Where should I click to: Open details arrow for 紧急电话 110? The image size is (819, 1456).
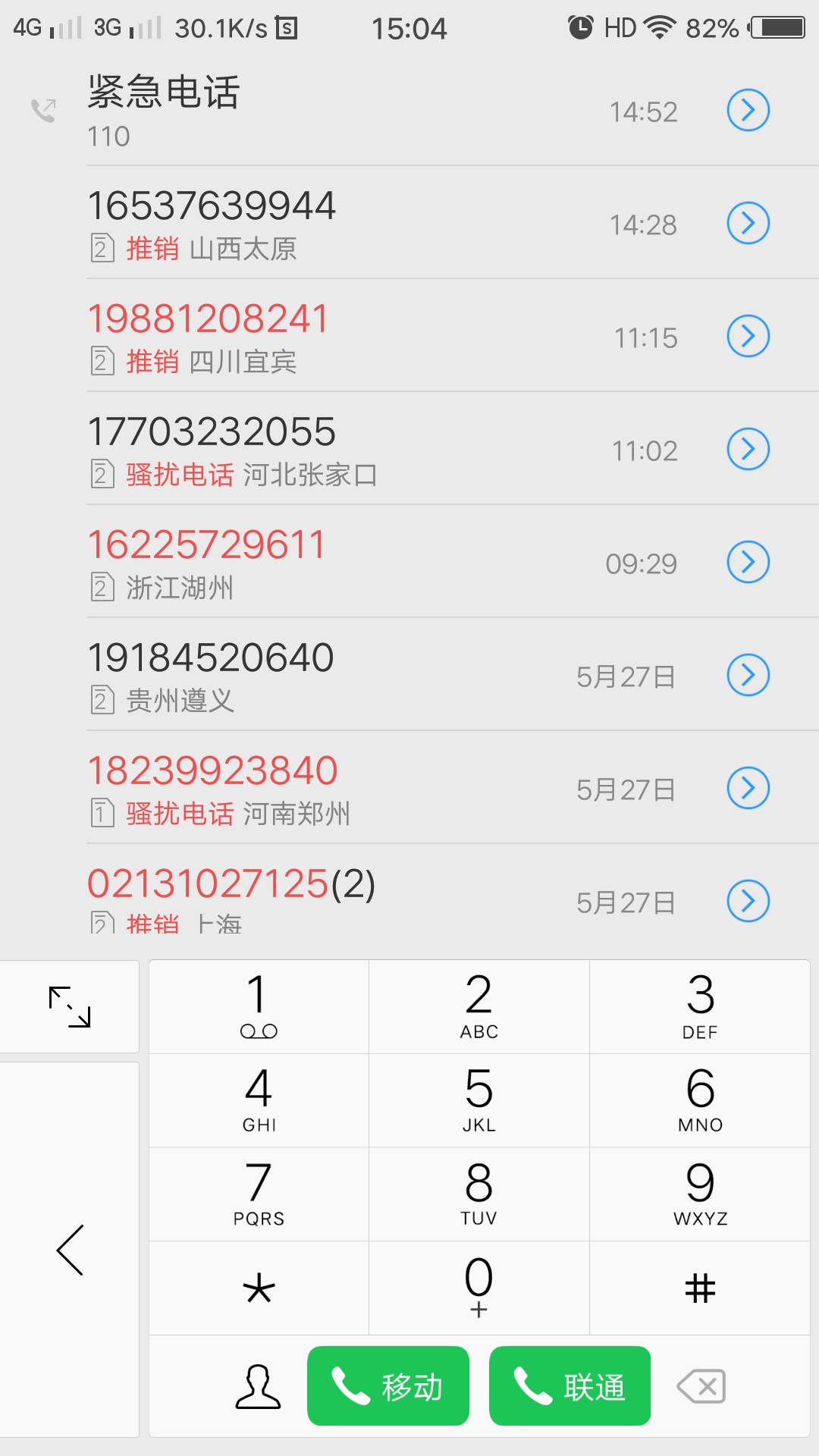pos(748,111)
